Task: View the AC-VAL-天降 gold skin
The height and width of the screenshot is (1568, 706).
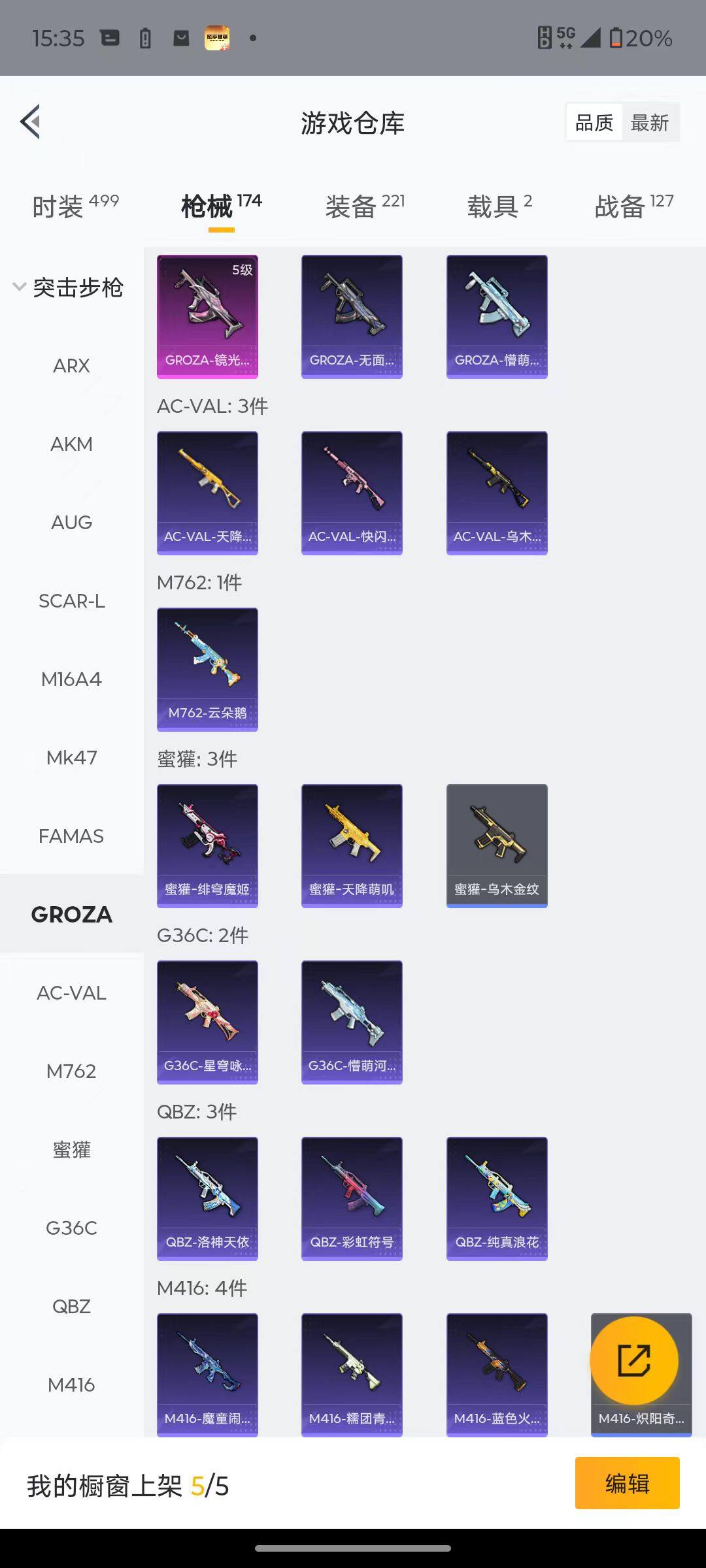Action: (207, 493)
